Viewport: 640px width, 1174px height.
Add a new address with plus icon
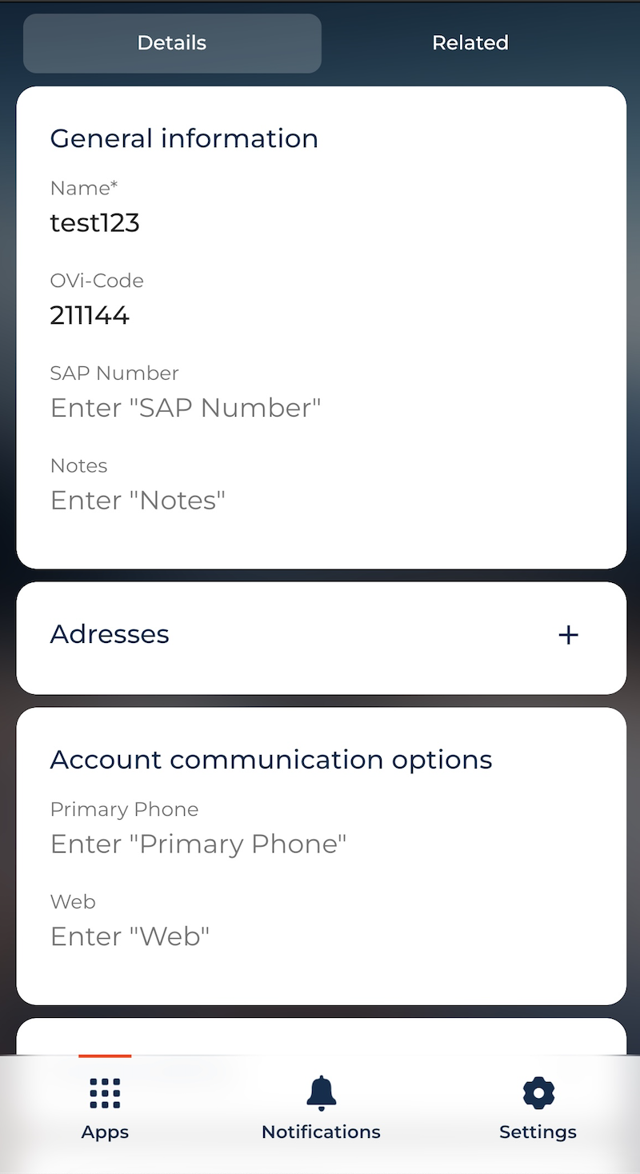pyautogui.click(x=569, y=635)
